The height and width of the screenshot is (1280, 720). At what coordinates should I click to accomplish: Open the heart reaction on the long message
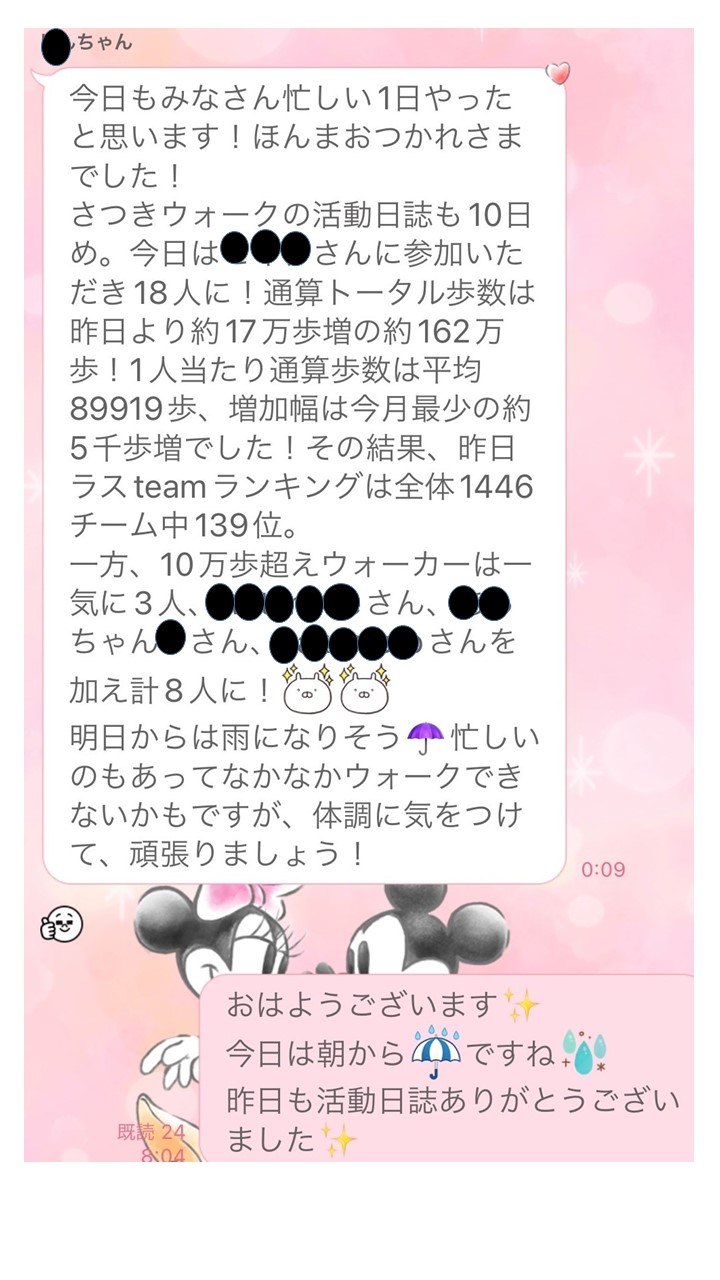click(558, 74)
